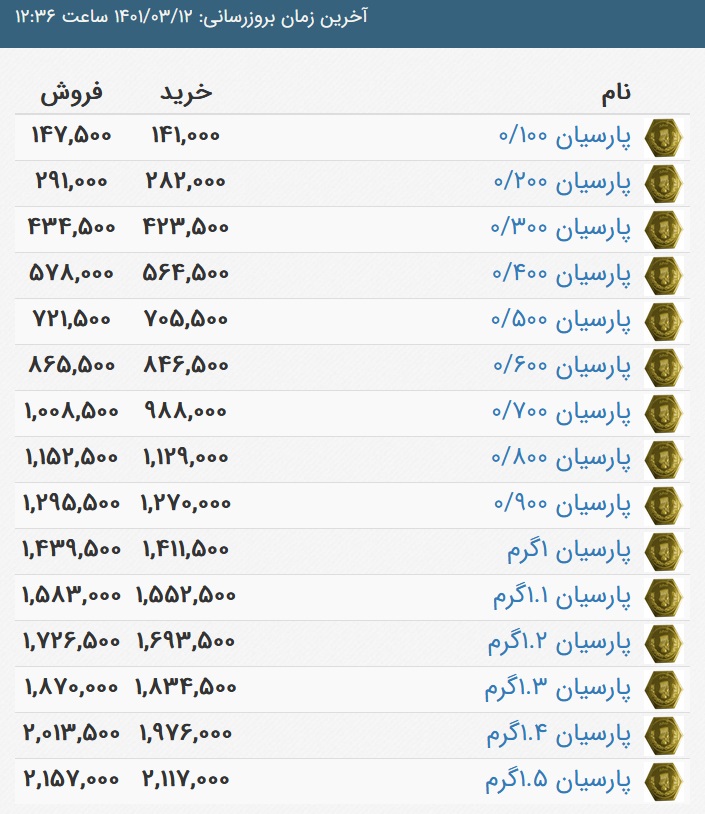Screen dimensions: 705x814
Task: Select the پارسیان ۱.۲گرم entry
Action: point(560,643)
